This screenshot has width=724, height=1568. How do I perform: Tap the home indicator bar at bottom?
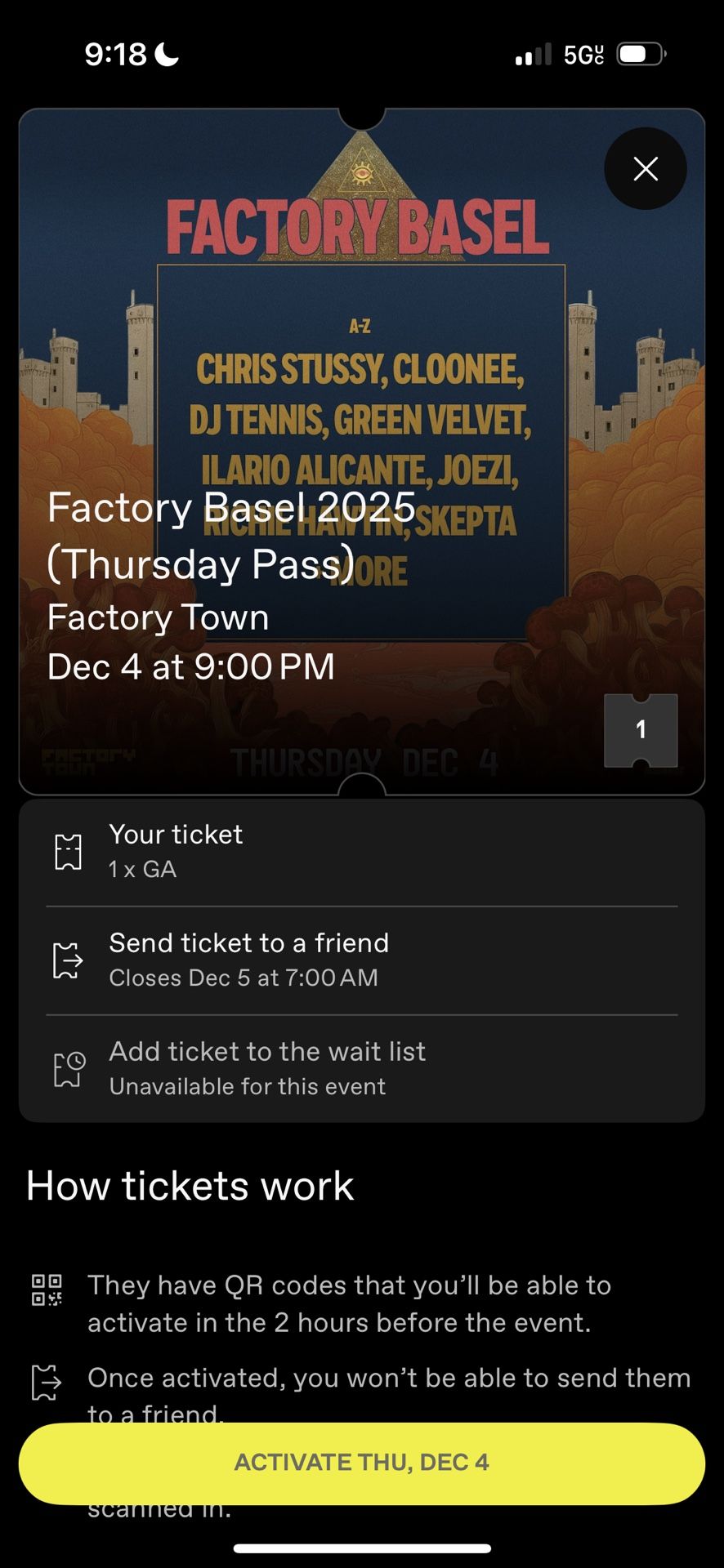pos(362,1550)
